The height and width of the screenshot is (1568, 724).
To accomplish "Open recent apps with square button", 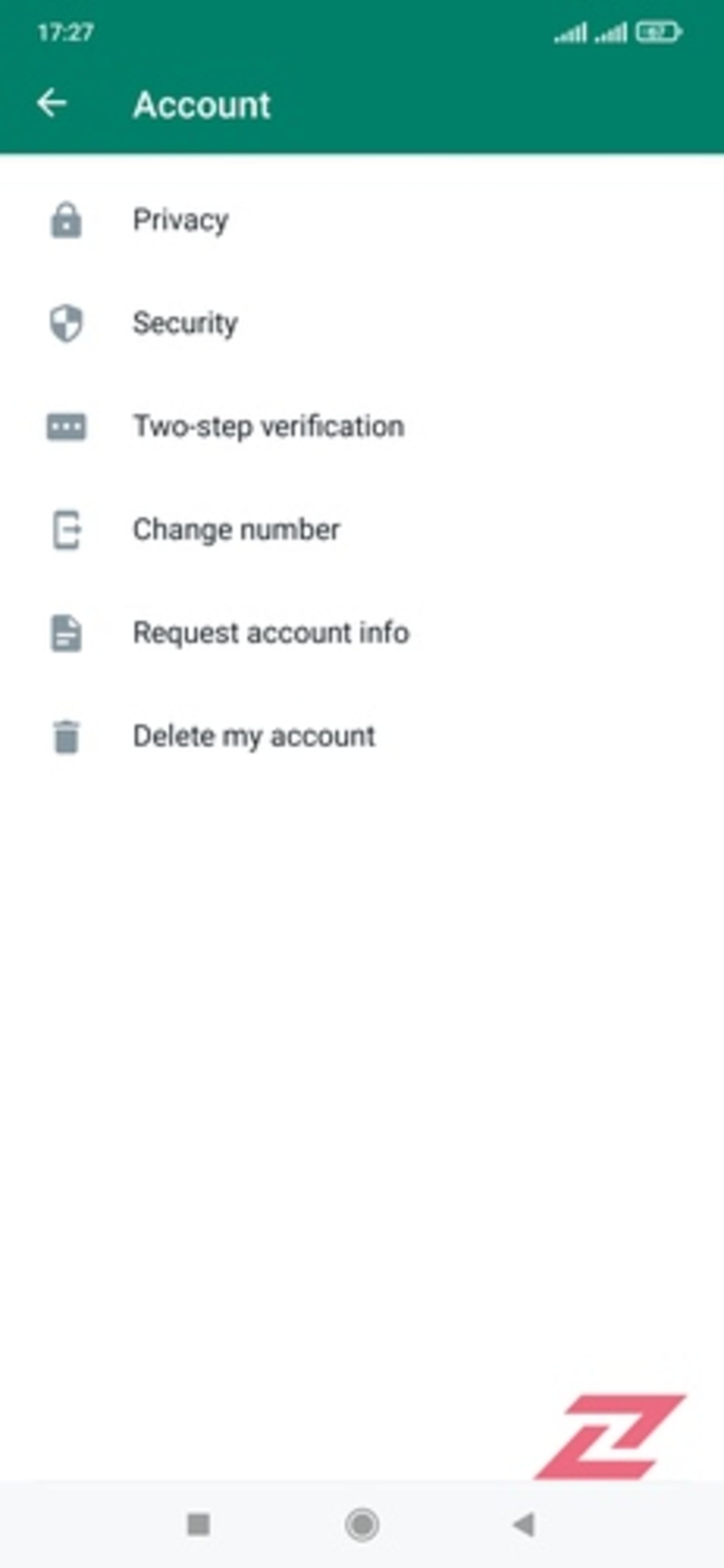I will pyautogui.click(x=199, y=1524).
